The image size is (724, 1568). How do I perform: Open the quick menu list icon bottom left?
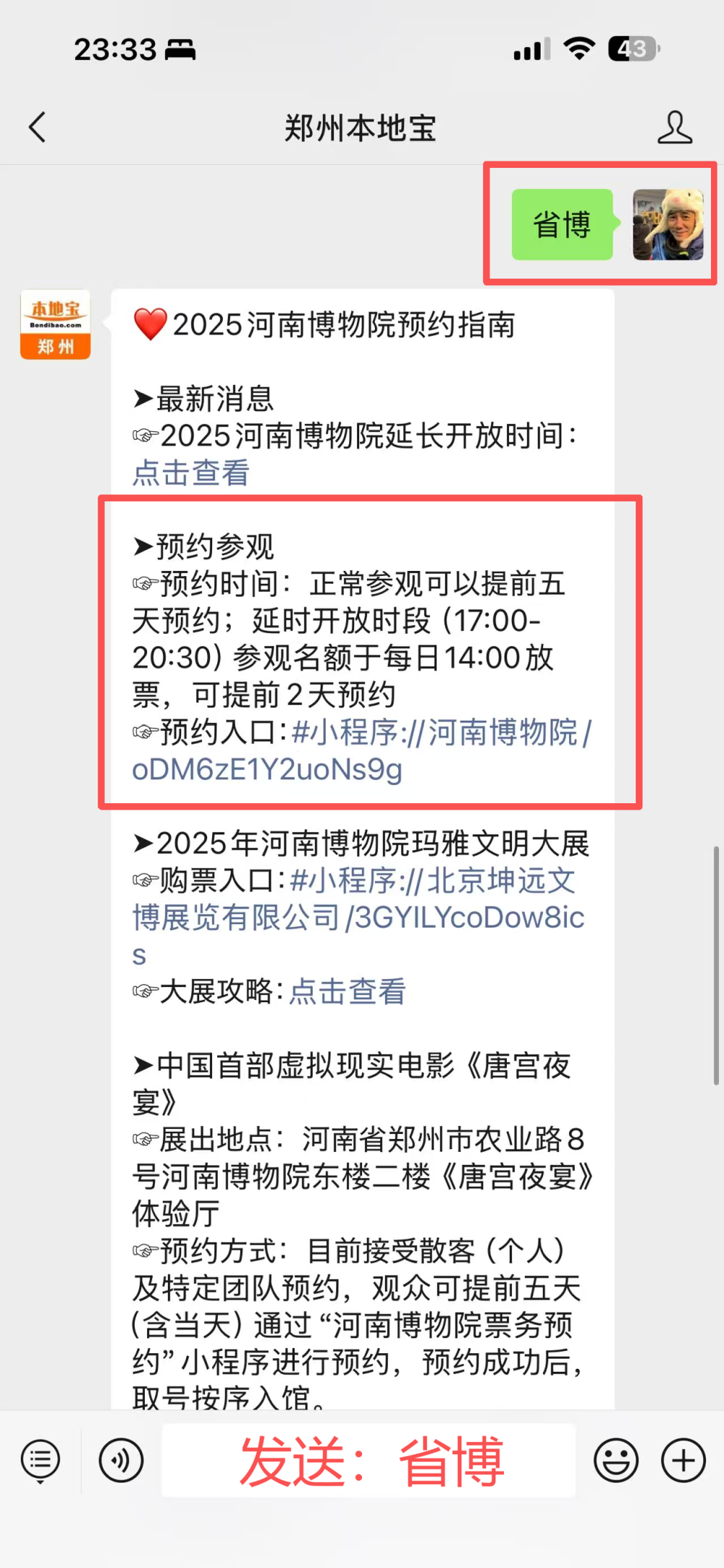pyautogui.click(x=40, y=1460)
